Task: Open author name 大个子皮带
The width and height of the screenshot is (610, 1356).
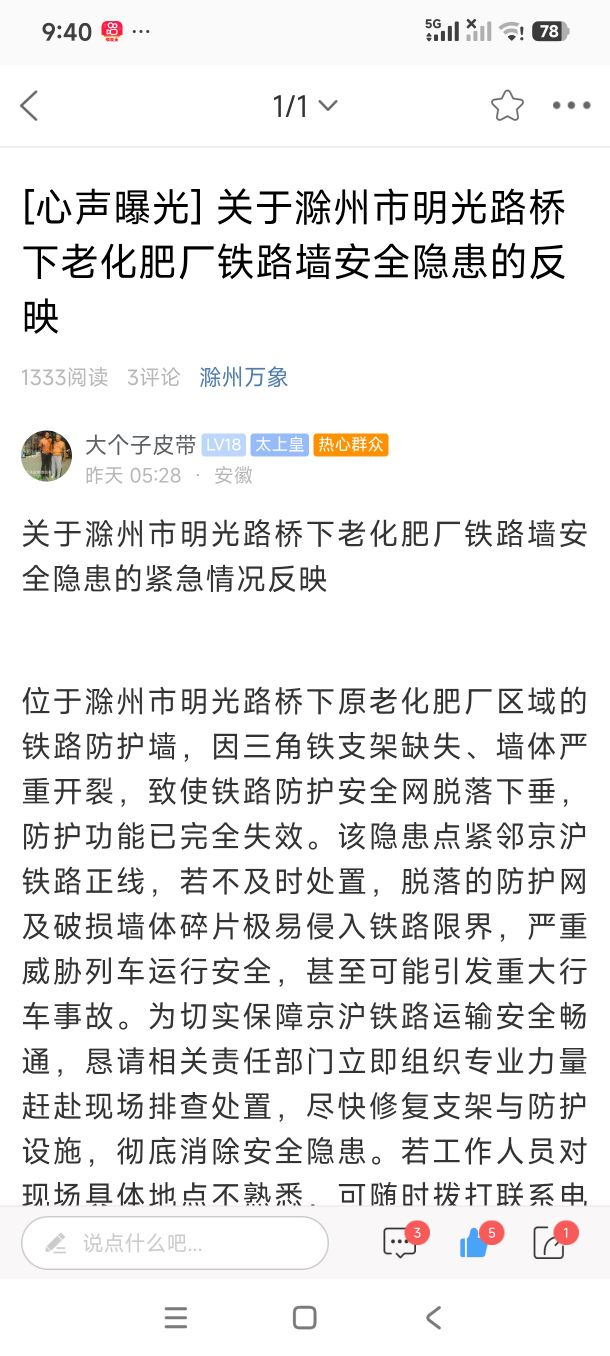Action: tap(140, 445)
